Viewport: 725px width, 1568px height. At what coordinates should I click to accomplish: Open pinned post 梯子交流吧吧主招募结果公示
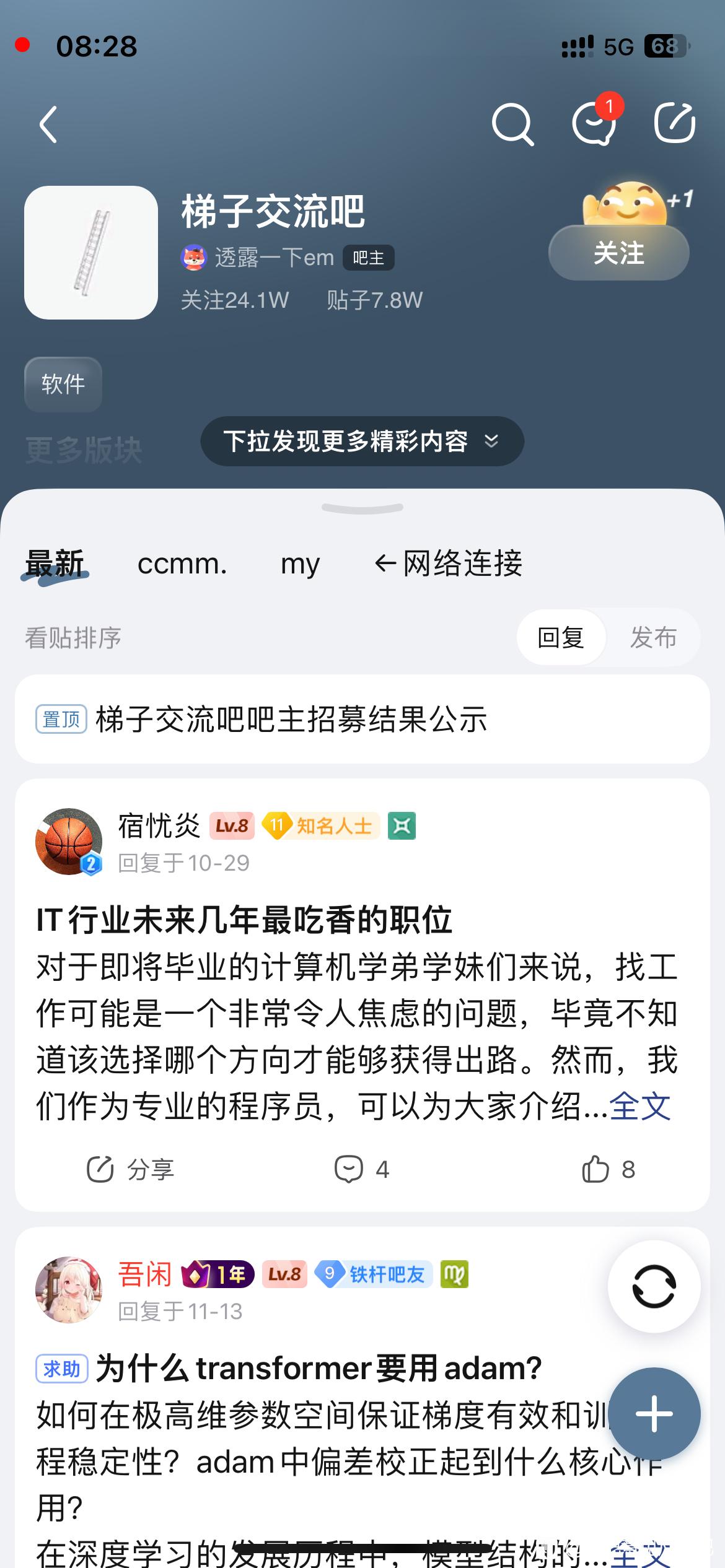(291, 720)
